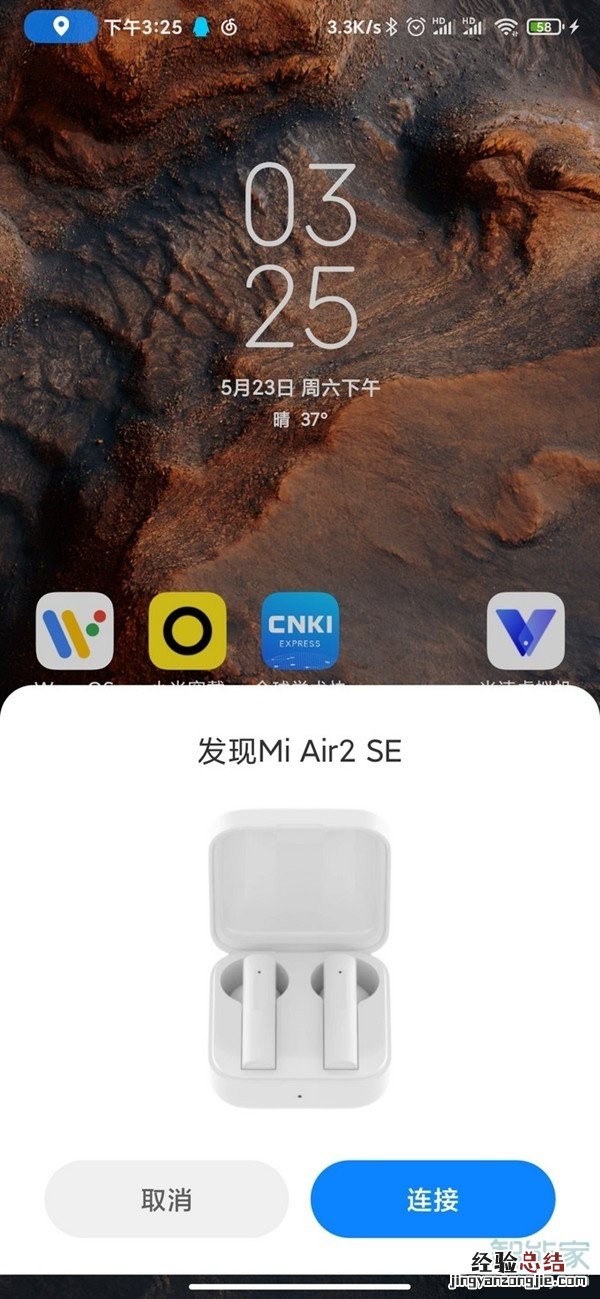
Task: Open the CNKI Express app
Action: point(300,631)
